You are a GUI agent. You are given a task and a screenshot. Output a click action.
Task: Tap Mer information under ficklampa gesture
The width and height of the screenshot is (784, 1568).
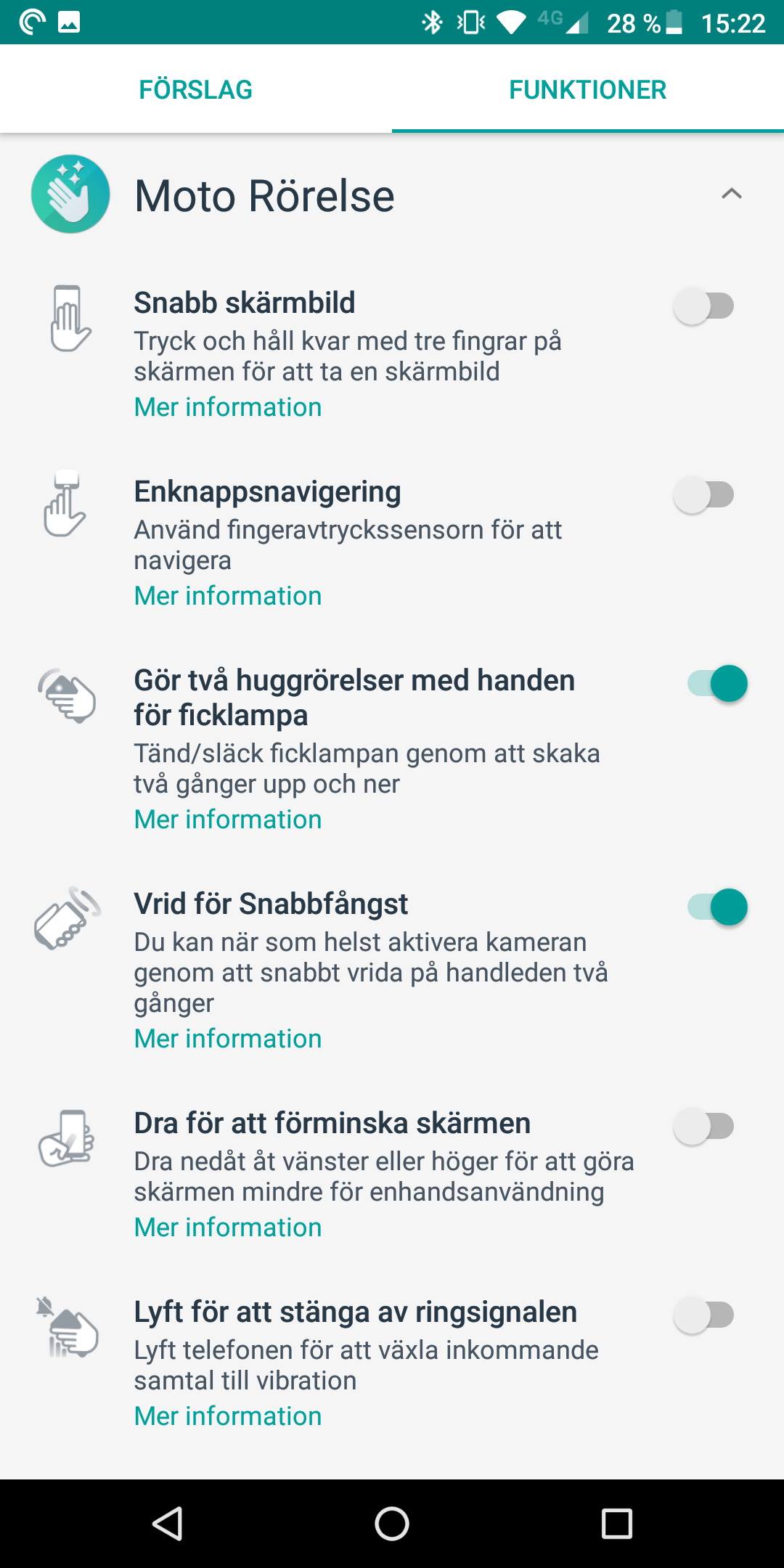pyautogui.click(x=228, y=820)
